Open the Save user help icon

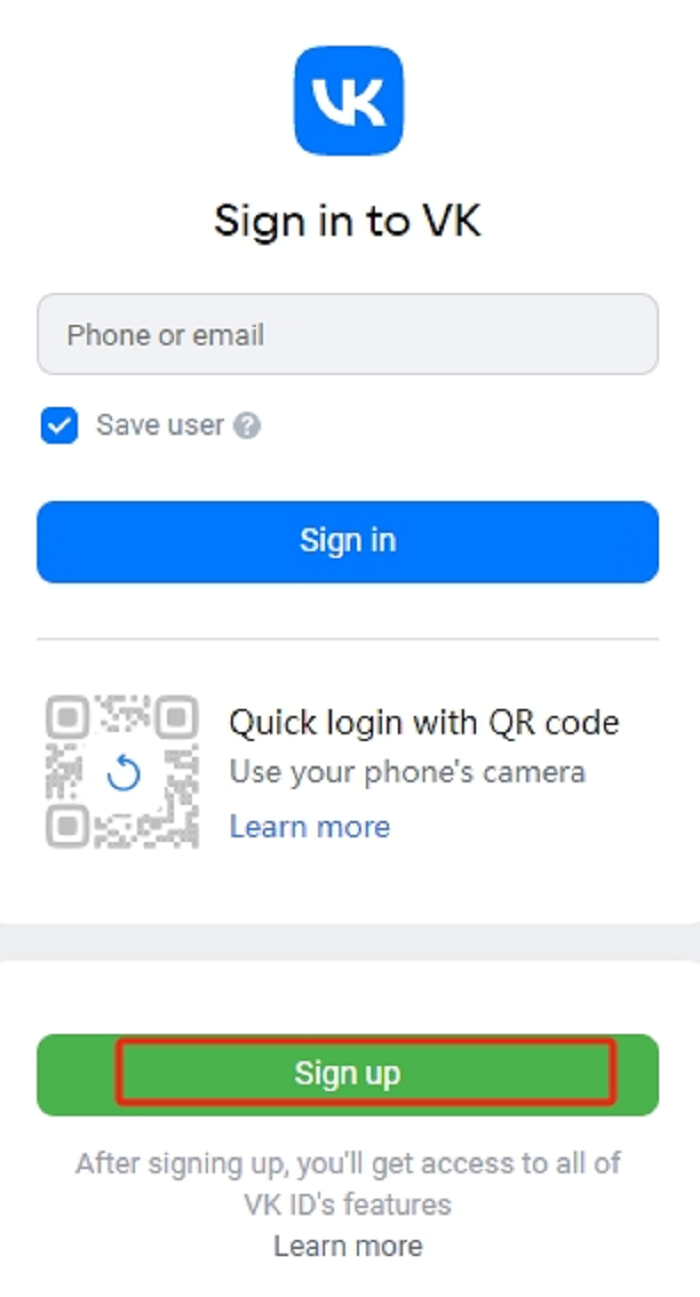(247, 426)
